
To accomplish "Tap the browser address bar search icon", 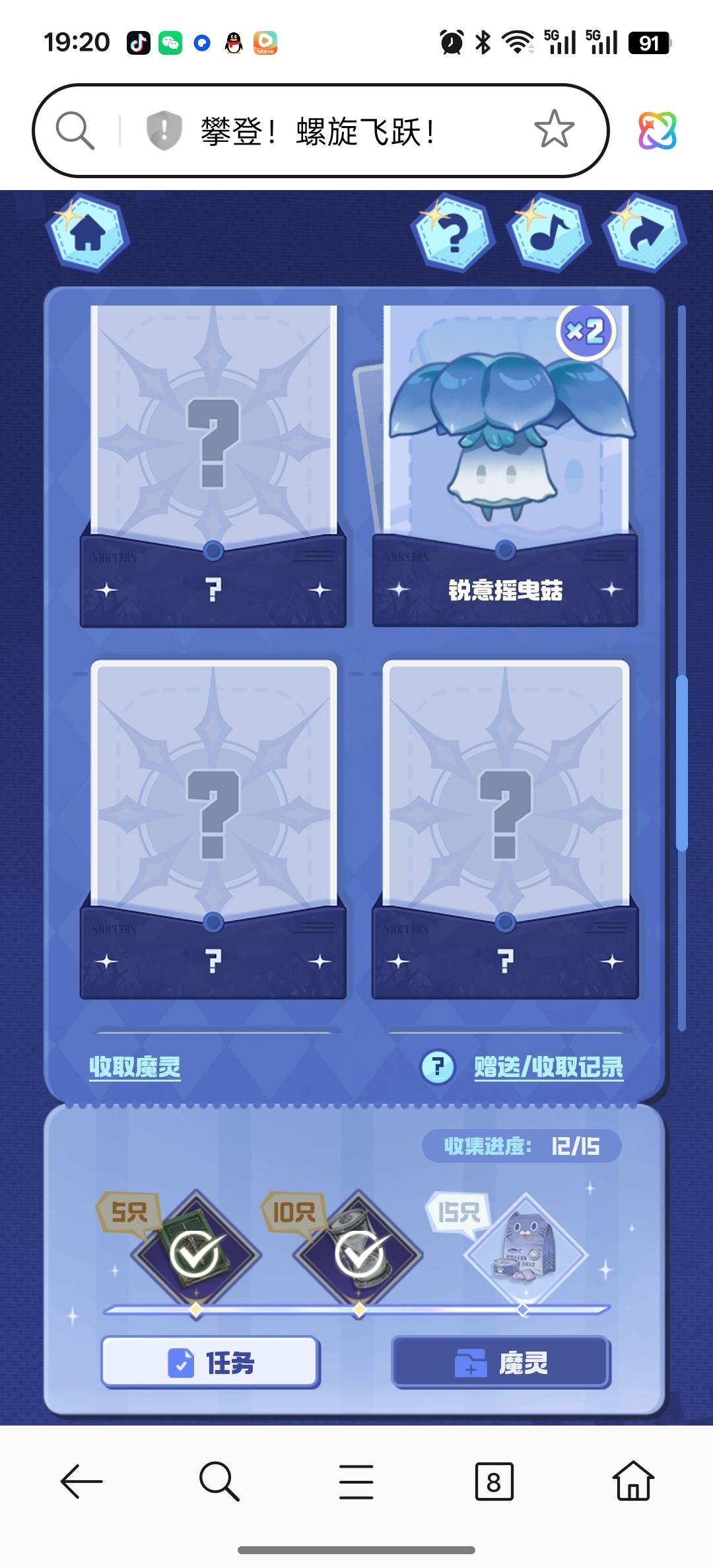I will click(75, 130).
